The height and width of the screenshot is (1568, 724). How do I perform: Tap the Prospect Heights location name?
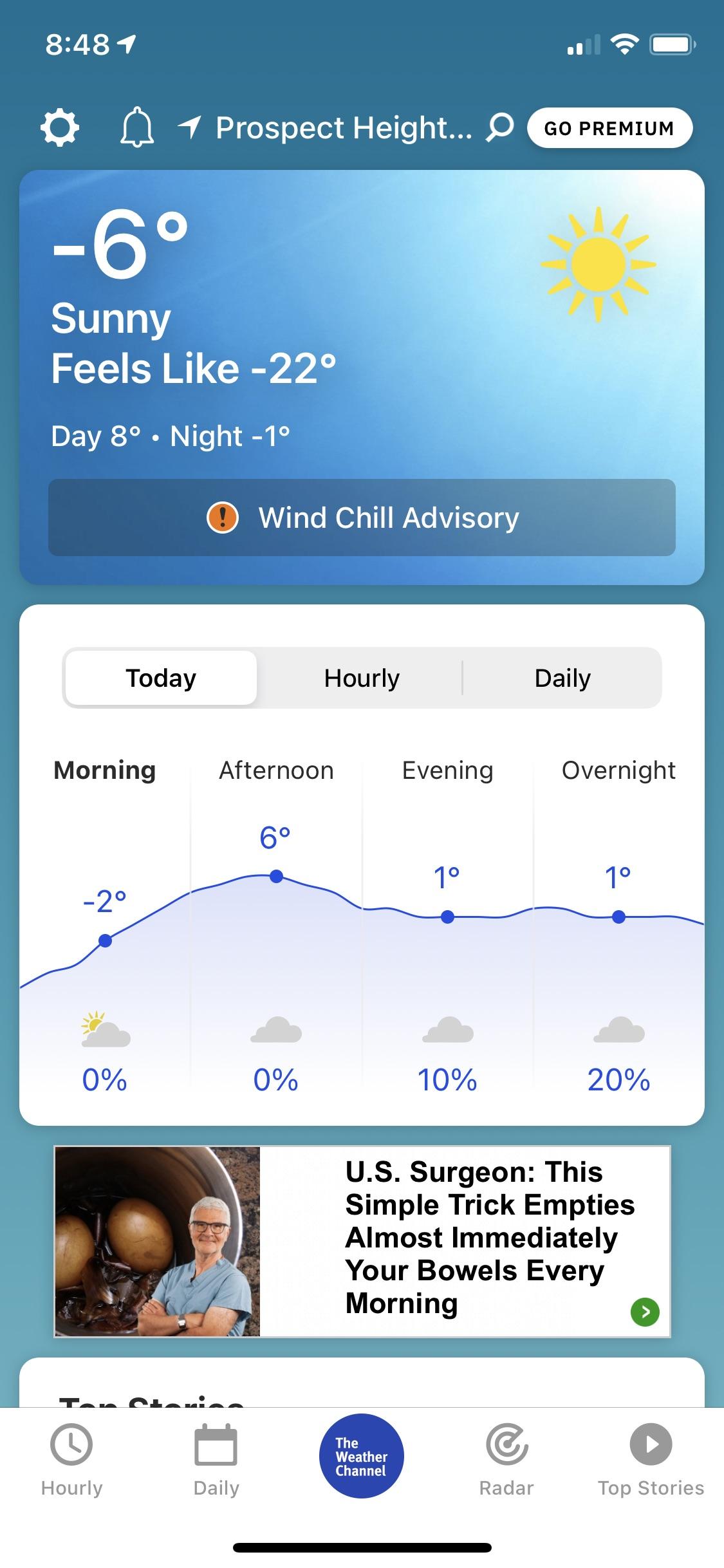coord(344,127)
